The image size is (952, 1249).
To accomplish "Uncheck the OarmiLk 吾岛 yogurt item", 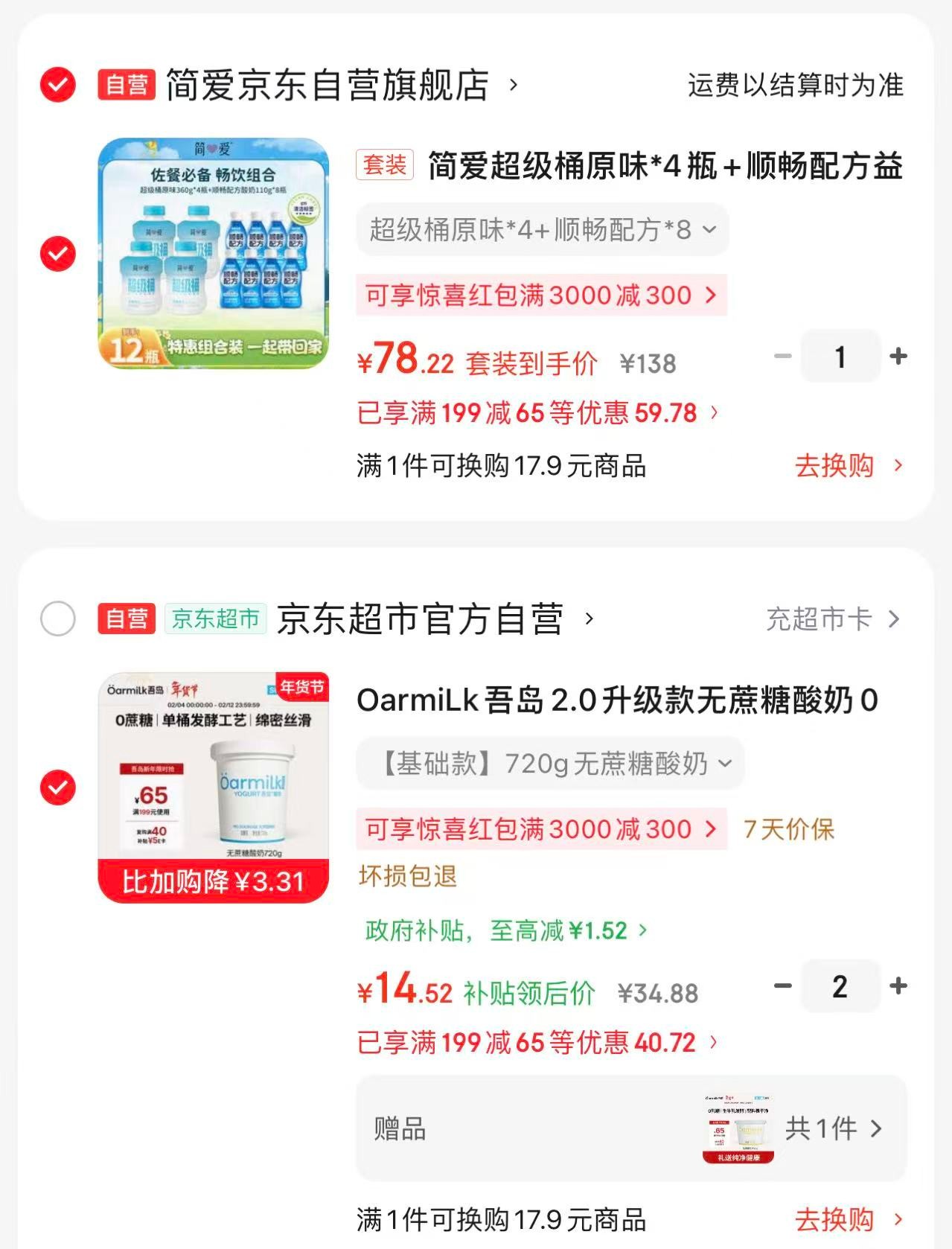I will coord(58,788).
